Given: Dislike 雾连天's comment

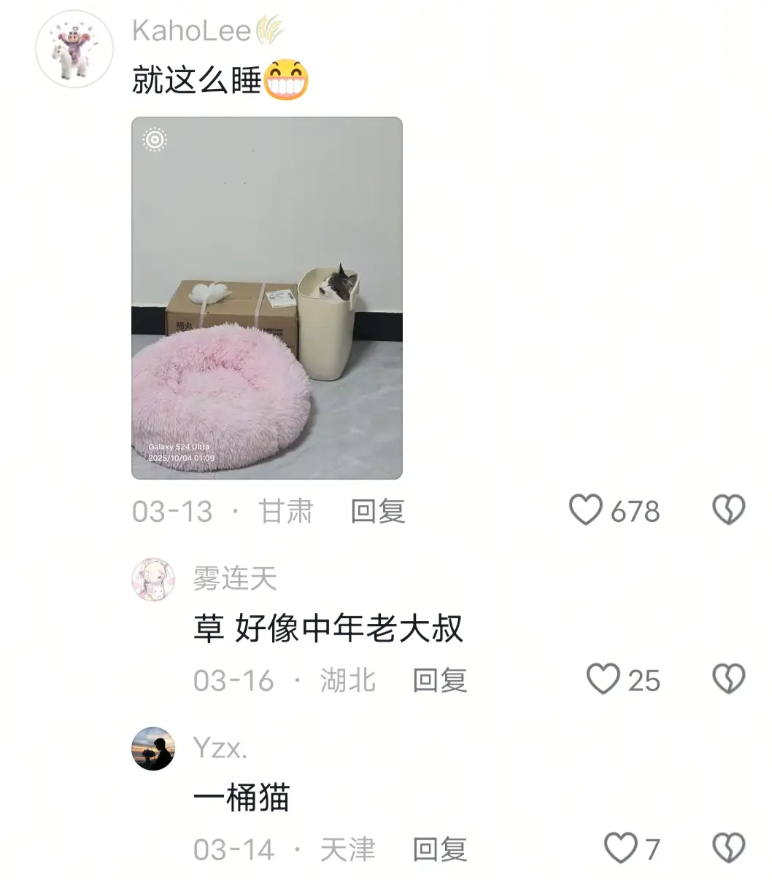Looking at the screenshot, I should click(x=729, y=679).
